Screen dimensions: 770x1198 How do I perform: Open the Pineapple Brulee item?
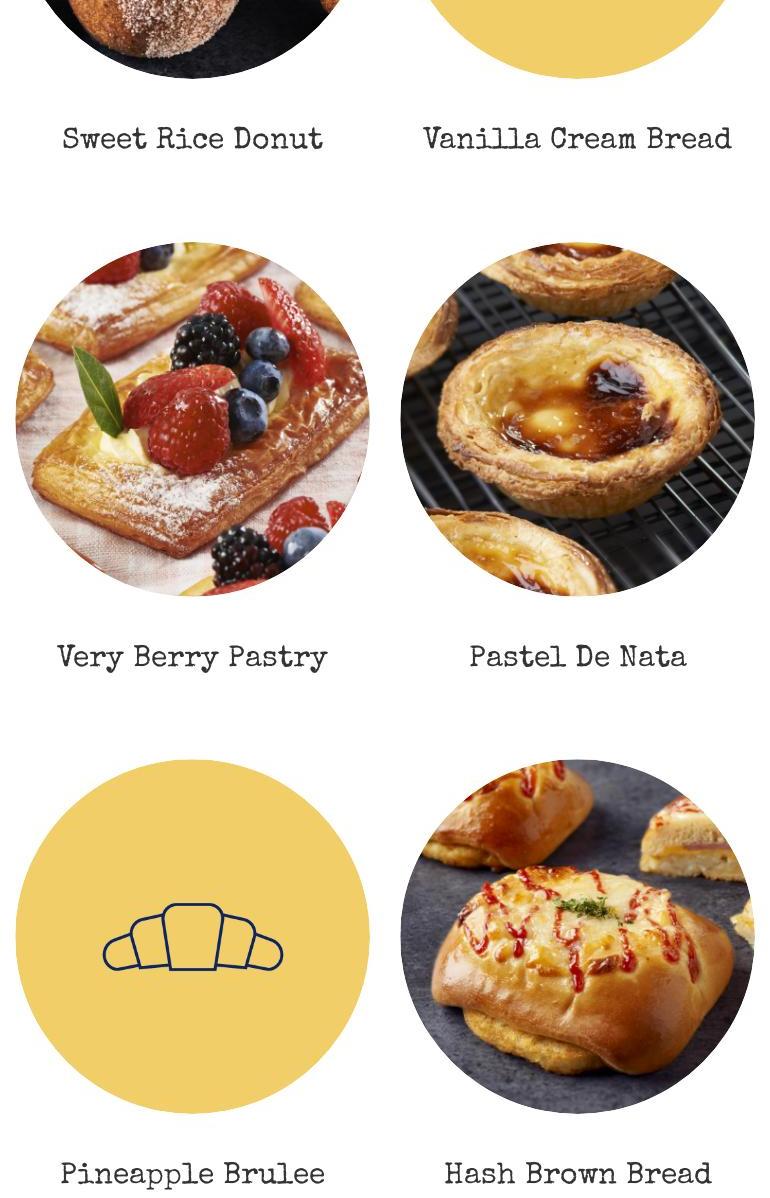coord(192,936)
